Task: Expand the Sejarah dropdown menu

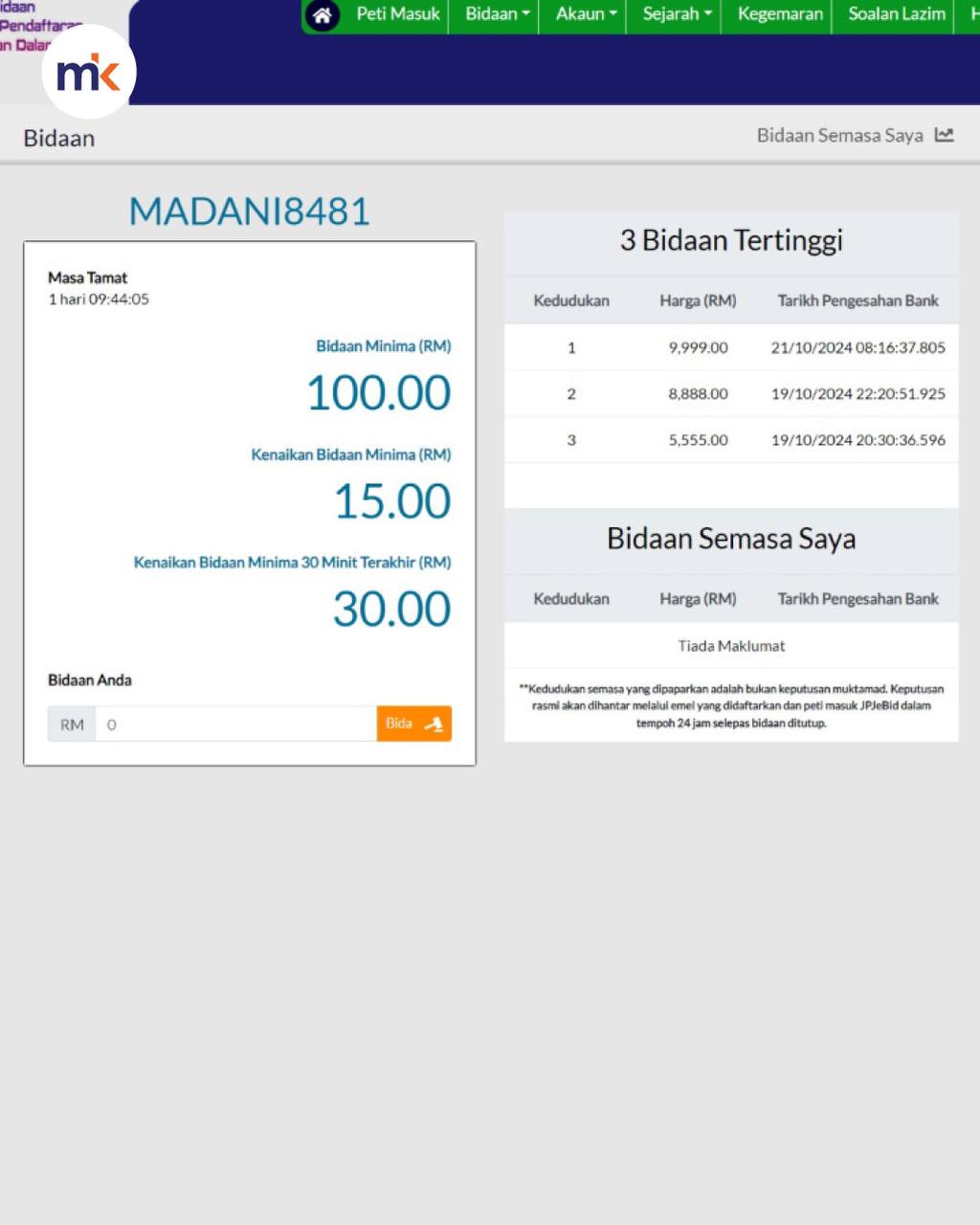Action: pyautogui.click(x=677, y=14)
